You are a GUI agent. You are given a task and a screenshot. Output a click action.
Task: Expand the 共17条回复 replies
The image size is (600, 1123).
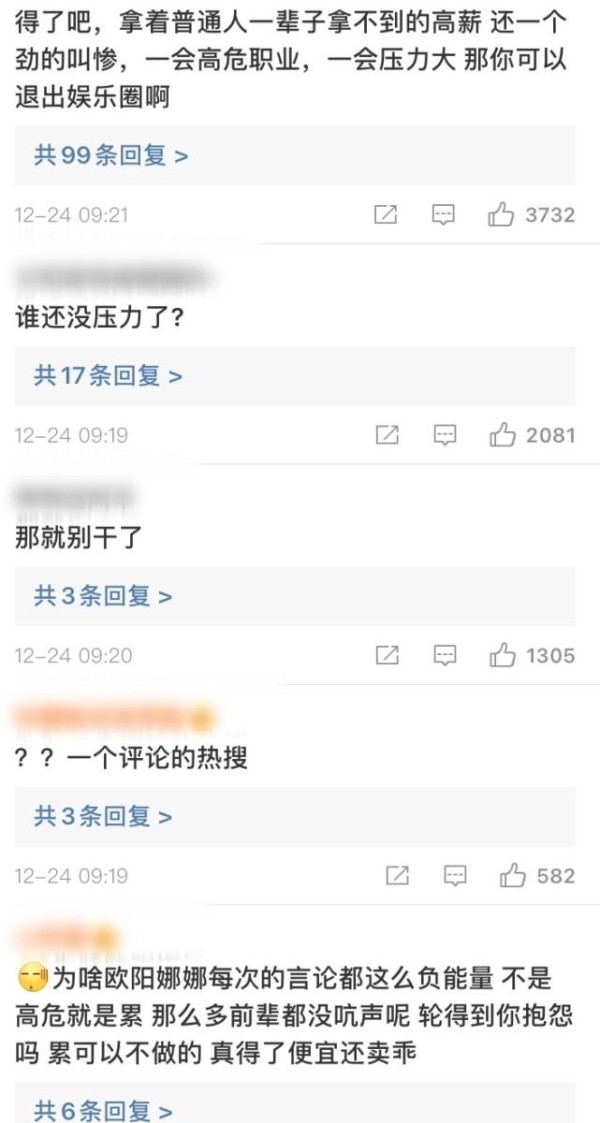(108, 376)
